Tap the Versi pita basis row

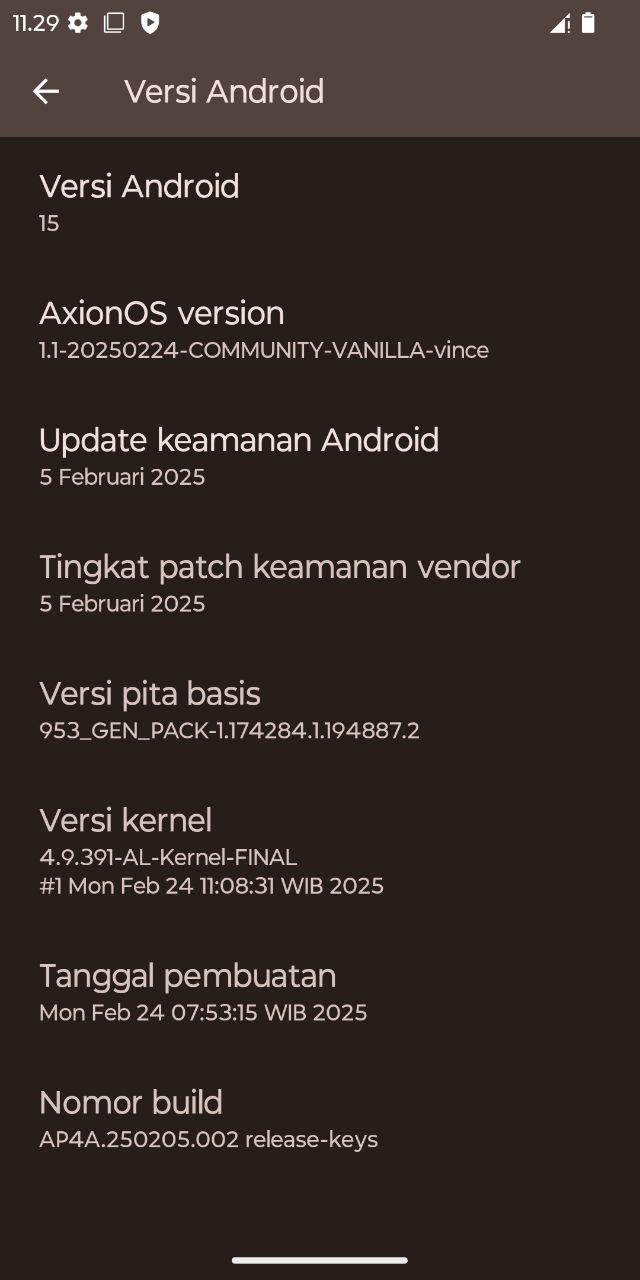pyautogui.click(x=320, y=711)
